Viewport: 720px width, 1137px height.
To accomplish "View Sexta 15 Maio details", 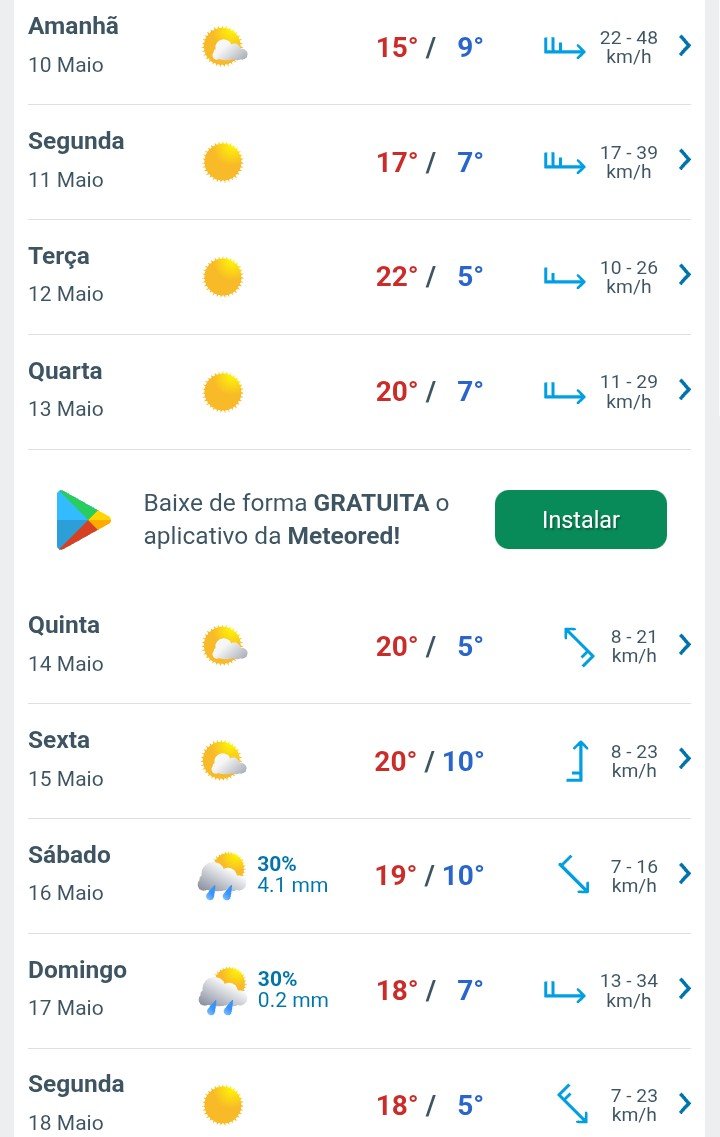I will [360, 761].
